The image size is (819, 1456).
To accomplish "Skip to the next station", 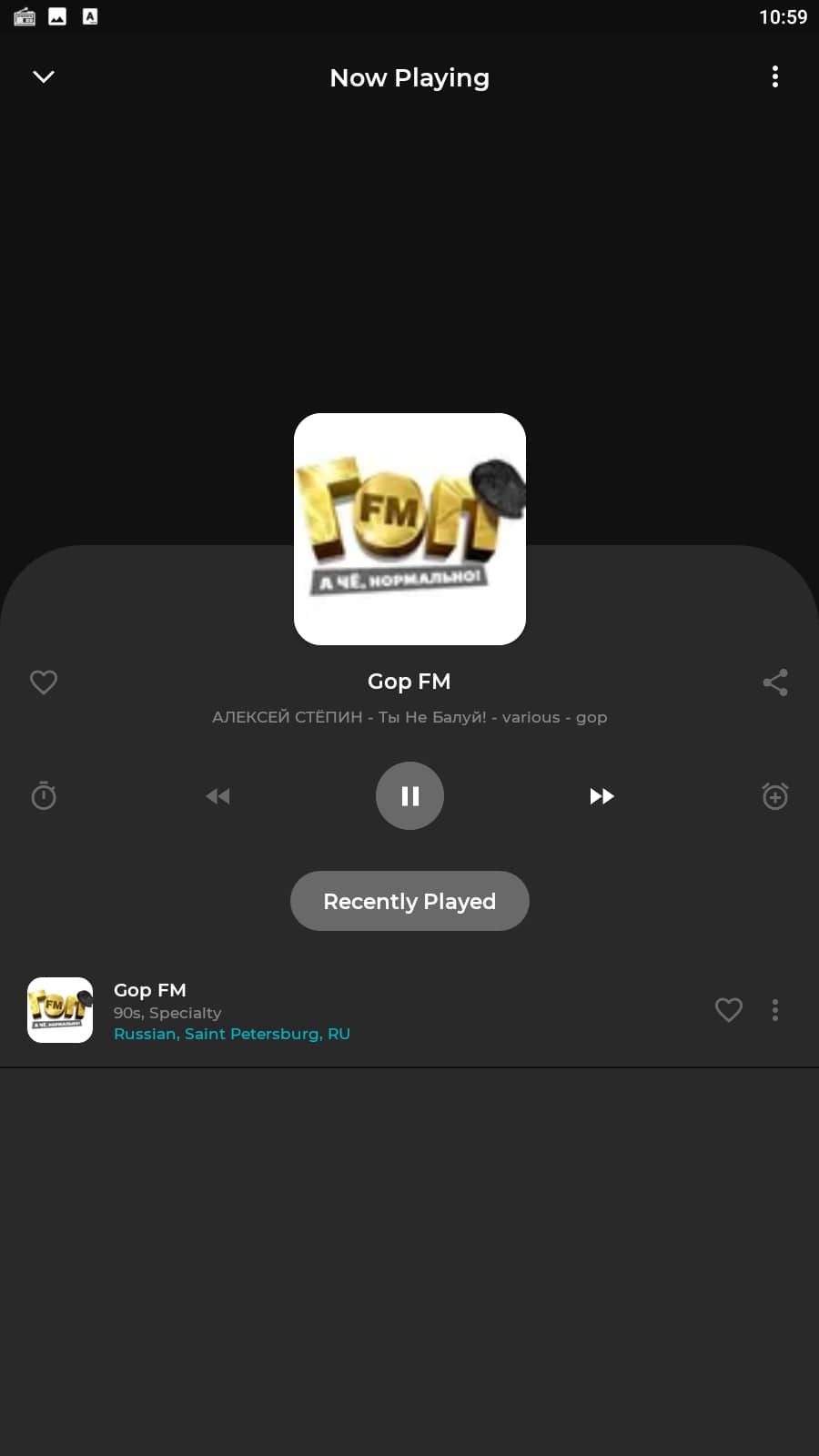I will [602, 796].
